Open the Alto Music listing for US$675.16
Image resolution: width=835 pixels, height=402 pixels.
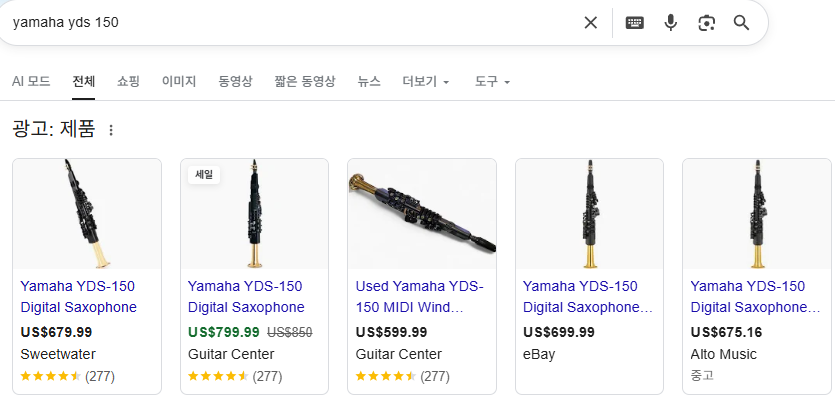point(756,296)
